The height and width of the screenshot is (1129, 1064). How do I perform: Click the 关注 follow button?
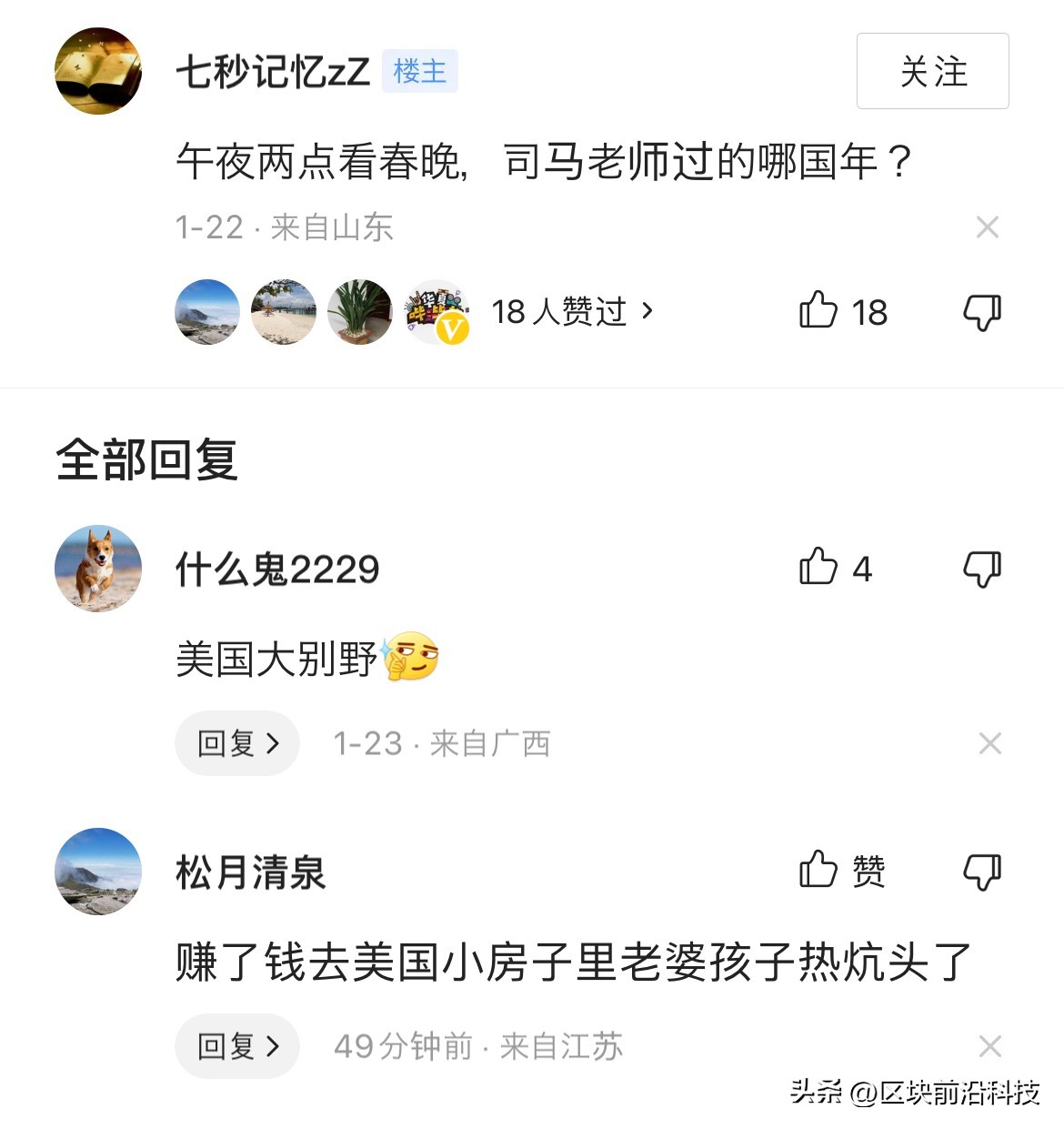tap(931, 72)
